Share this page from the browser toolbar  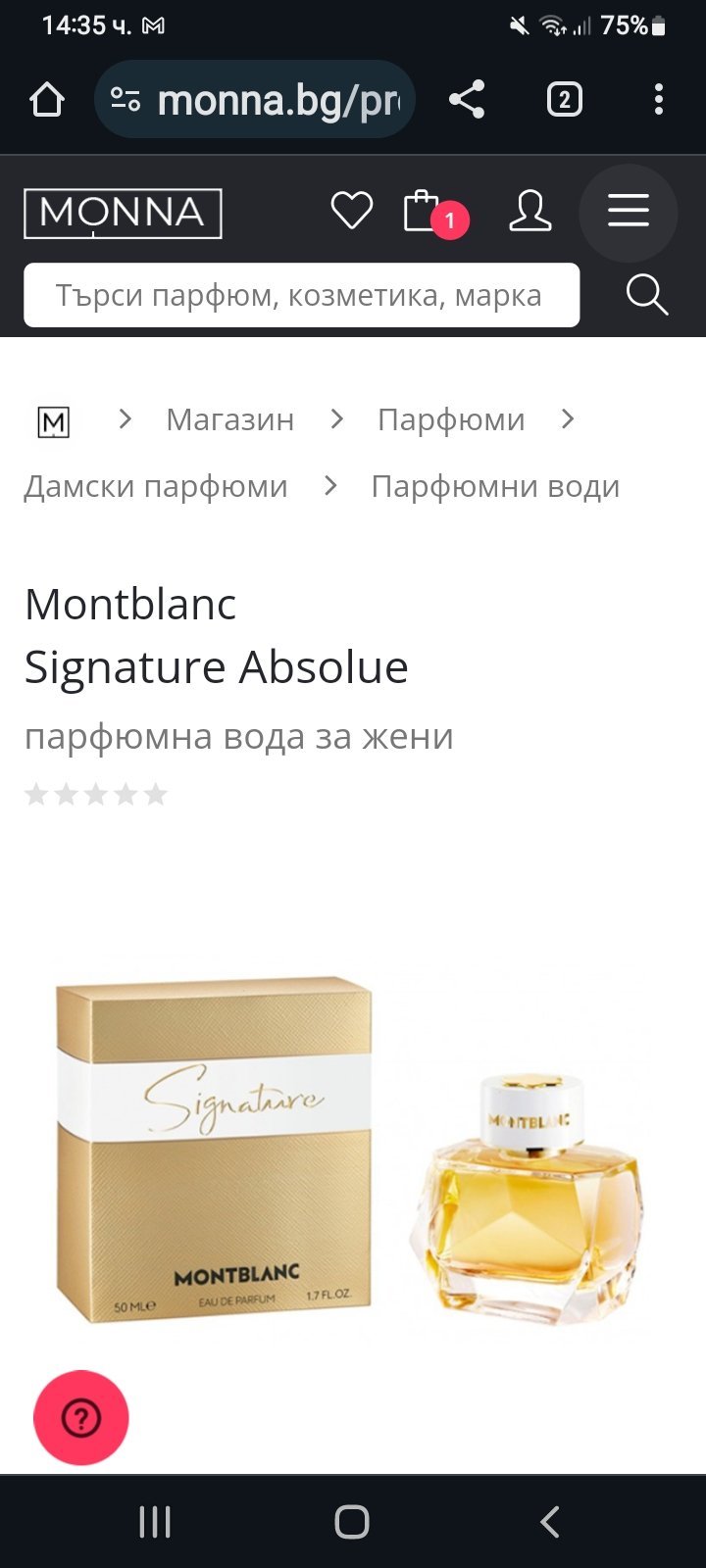coord(467,100)
